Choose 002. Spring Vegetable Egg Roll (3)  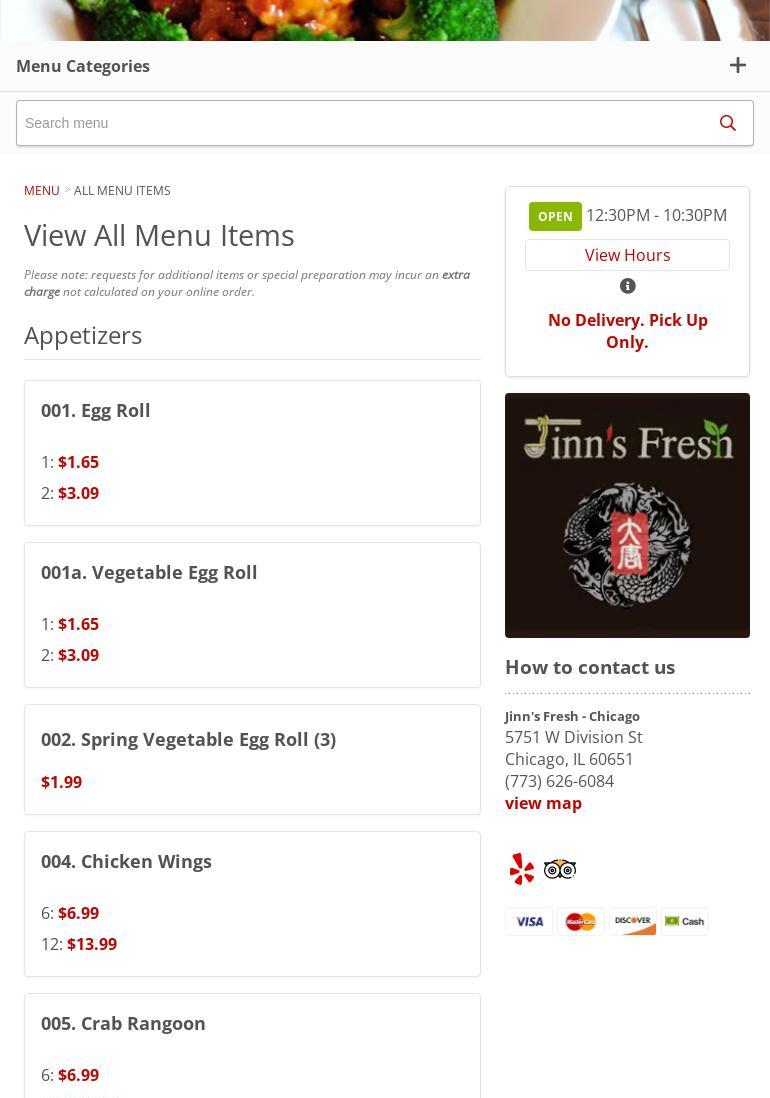point(188,739)
